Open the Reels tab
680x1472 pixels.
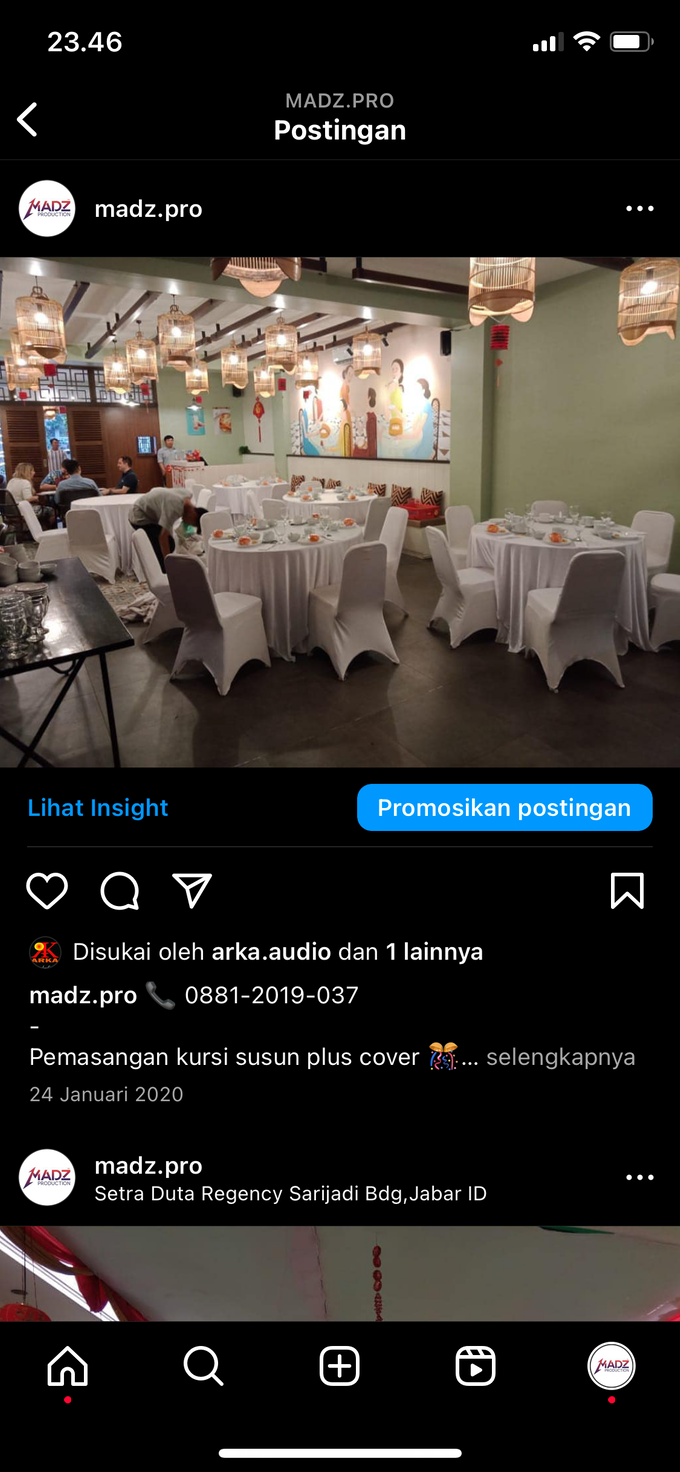pyautogui.click(x=475, y=1366)
